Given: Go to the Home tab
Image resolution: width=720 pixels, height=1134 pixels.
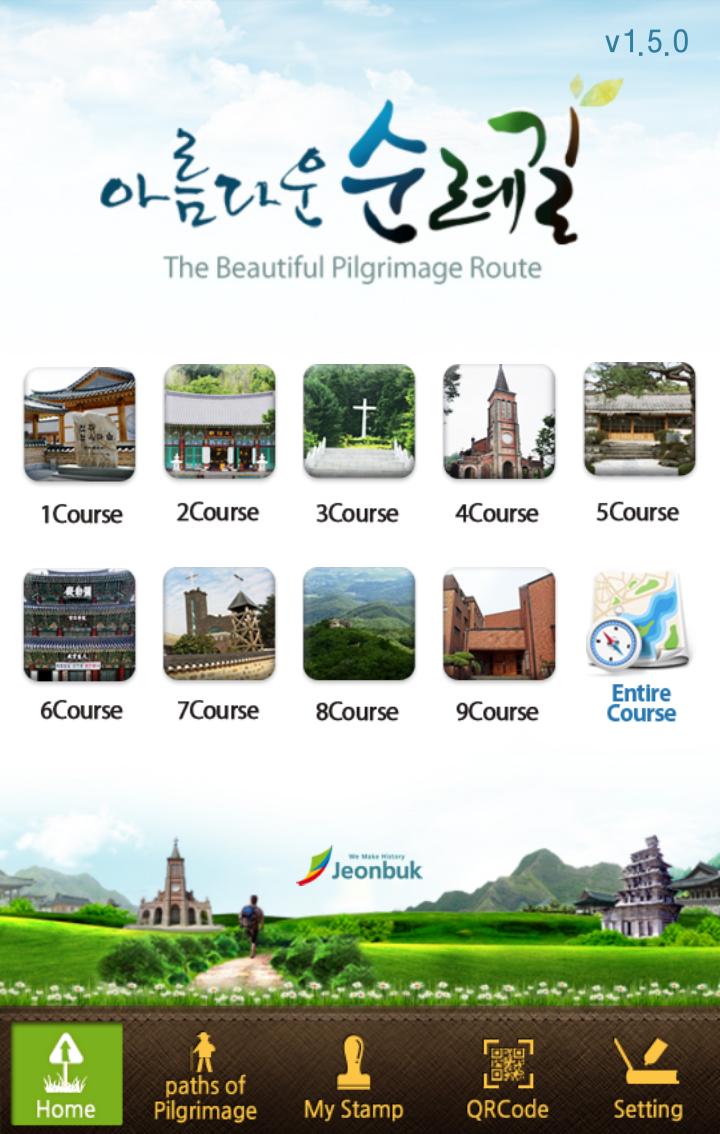Looking at the screenshot, I should point(67,1074).
